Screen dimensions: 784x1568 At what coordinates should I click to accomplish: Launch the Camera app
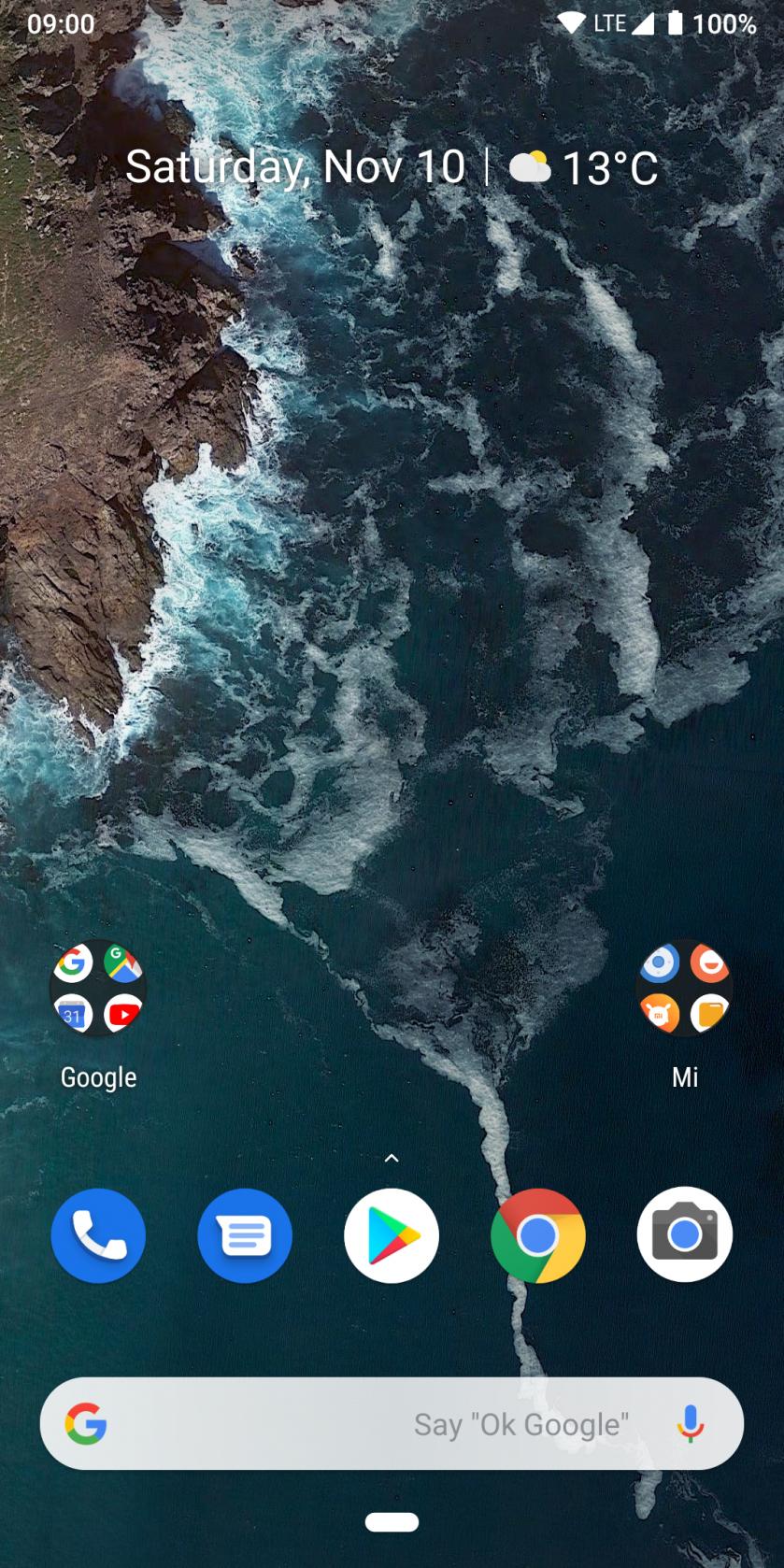(x=684, y=1235)
